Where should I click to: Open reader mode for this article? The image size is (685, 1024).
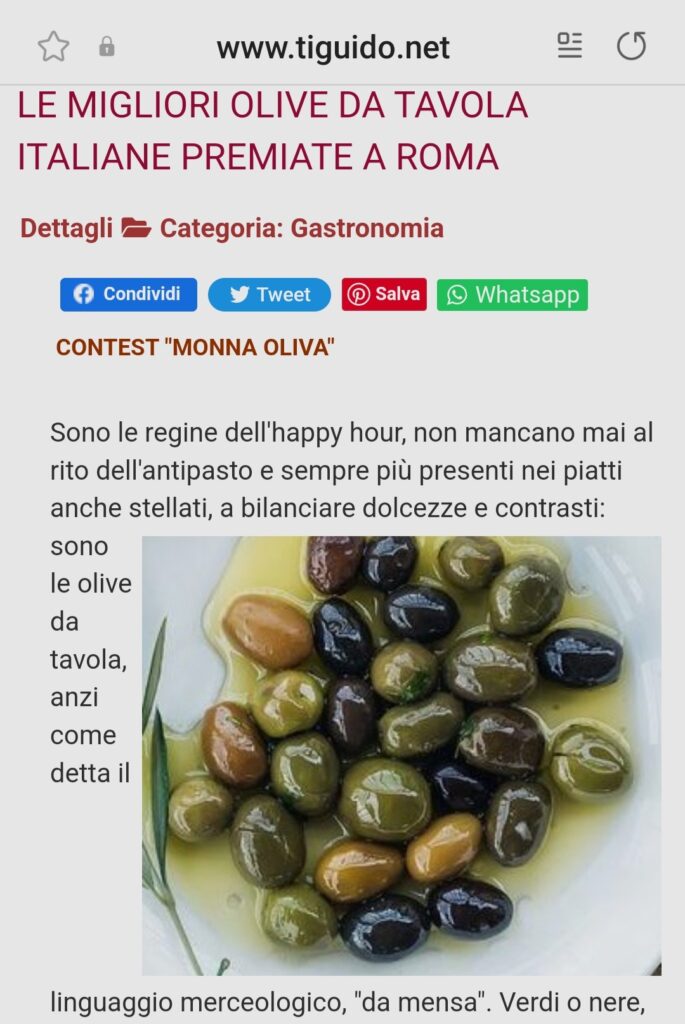click(x=570, y=46)
